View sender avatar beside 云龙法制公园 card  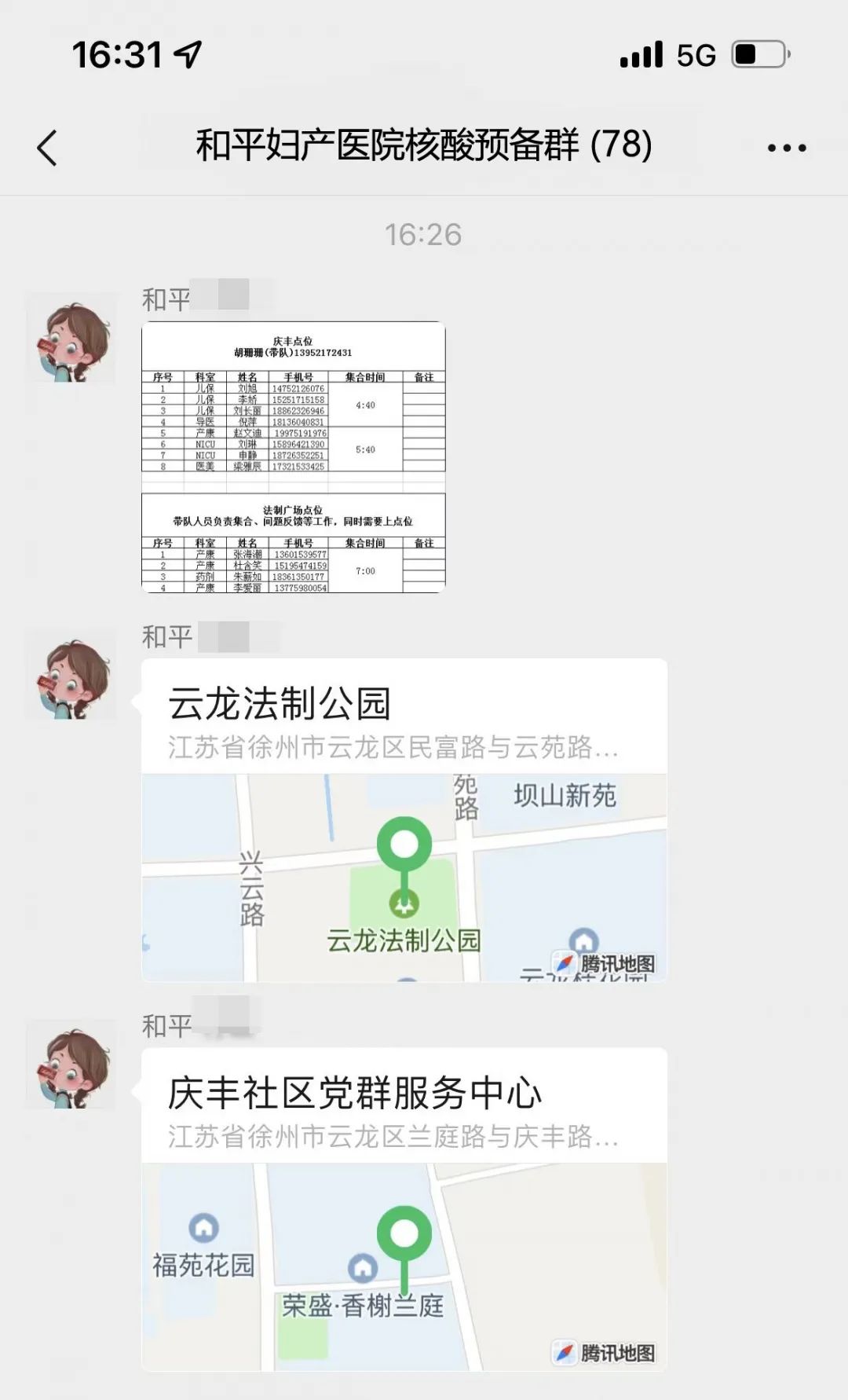click(x=71, y=675)
